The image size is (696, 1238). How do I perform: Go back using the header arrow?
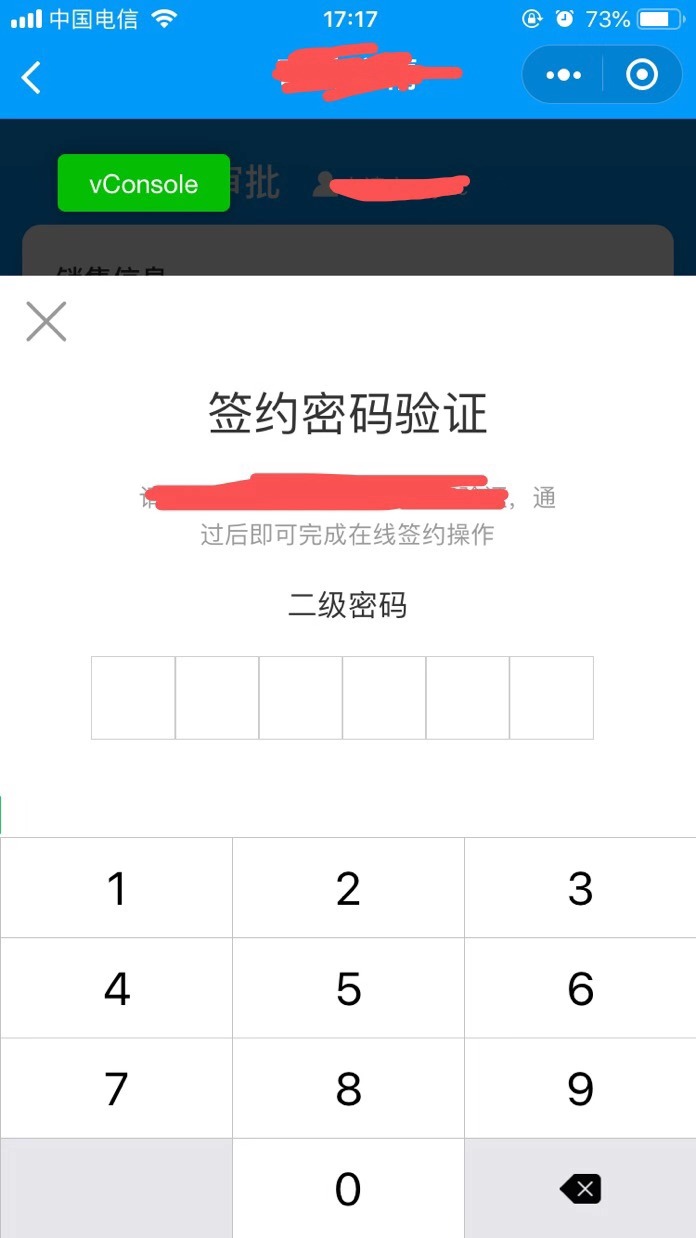32,77
